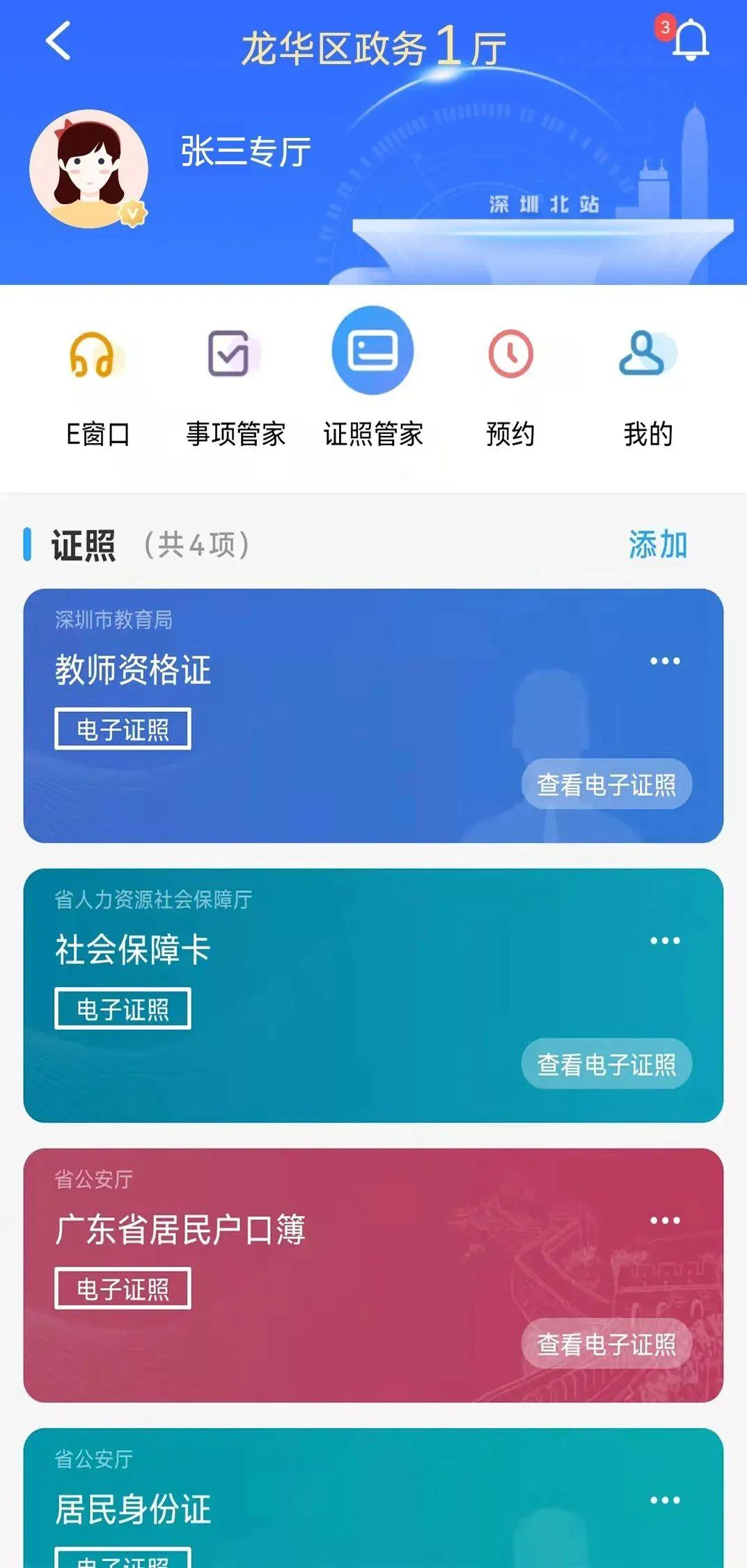This screenshot has width=747, height=1568.
Task: Open more options on 社会保障卡 card
Action: [x=664, y=941]
